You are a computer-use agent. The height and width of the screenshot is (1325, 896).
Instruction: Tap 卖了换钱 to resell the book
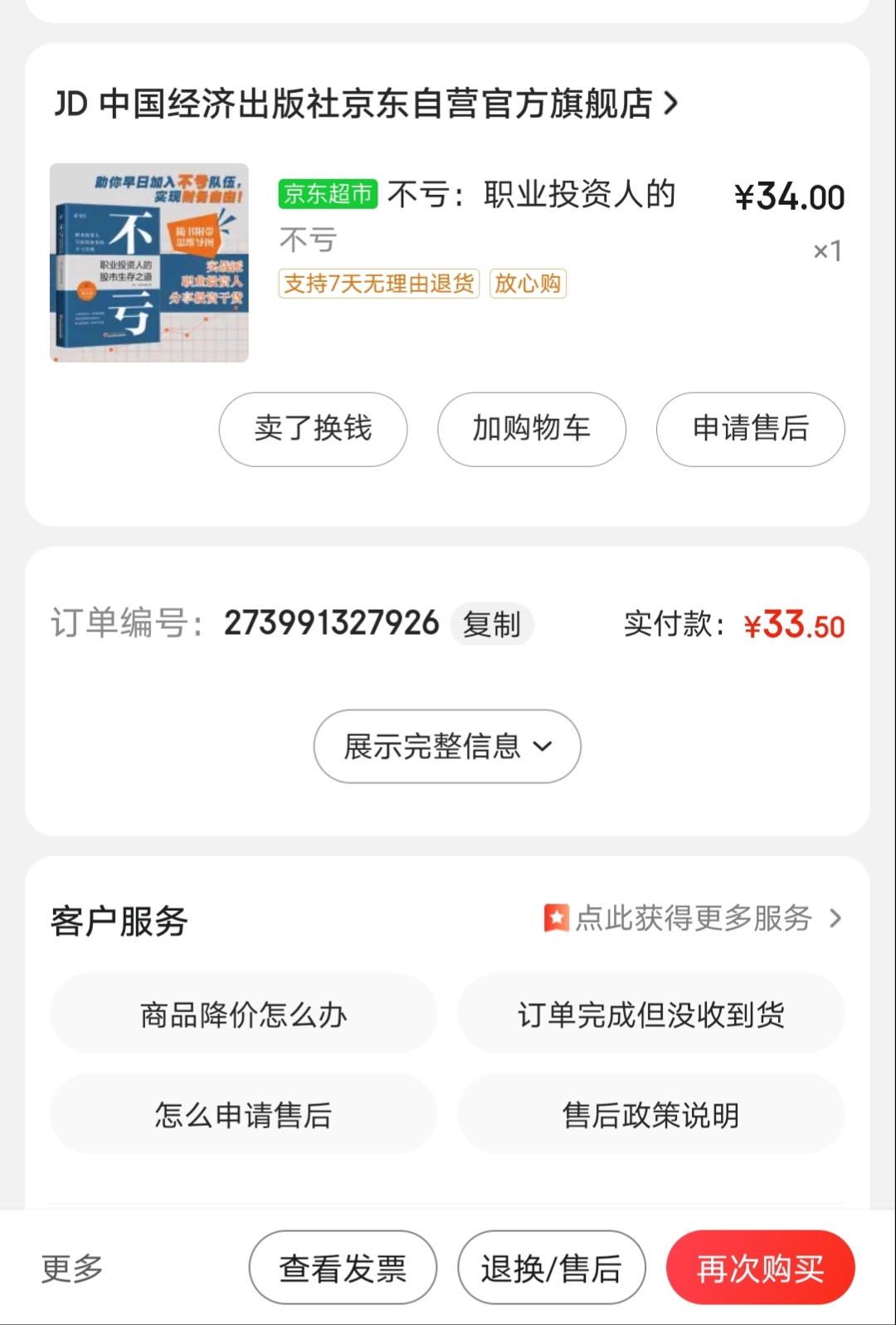point(313,429)
